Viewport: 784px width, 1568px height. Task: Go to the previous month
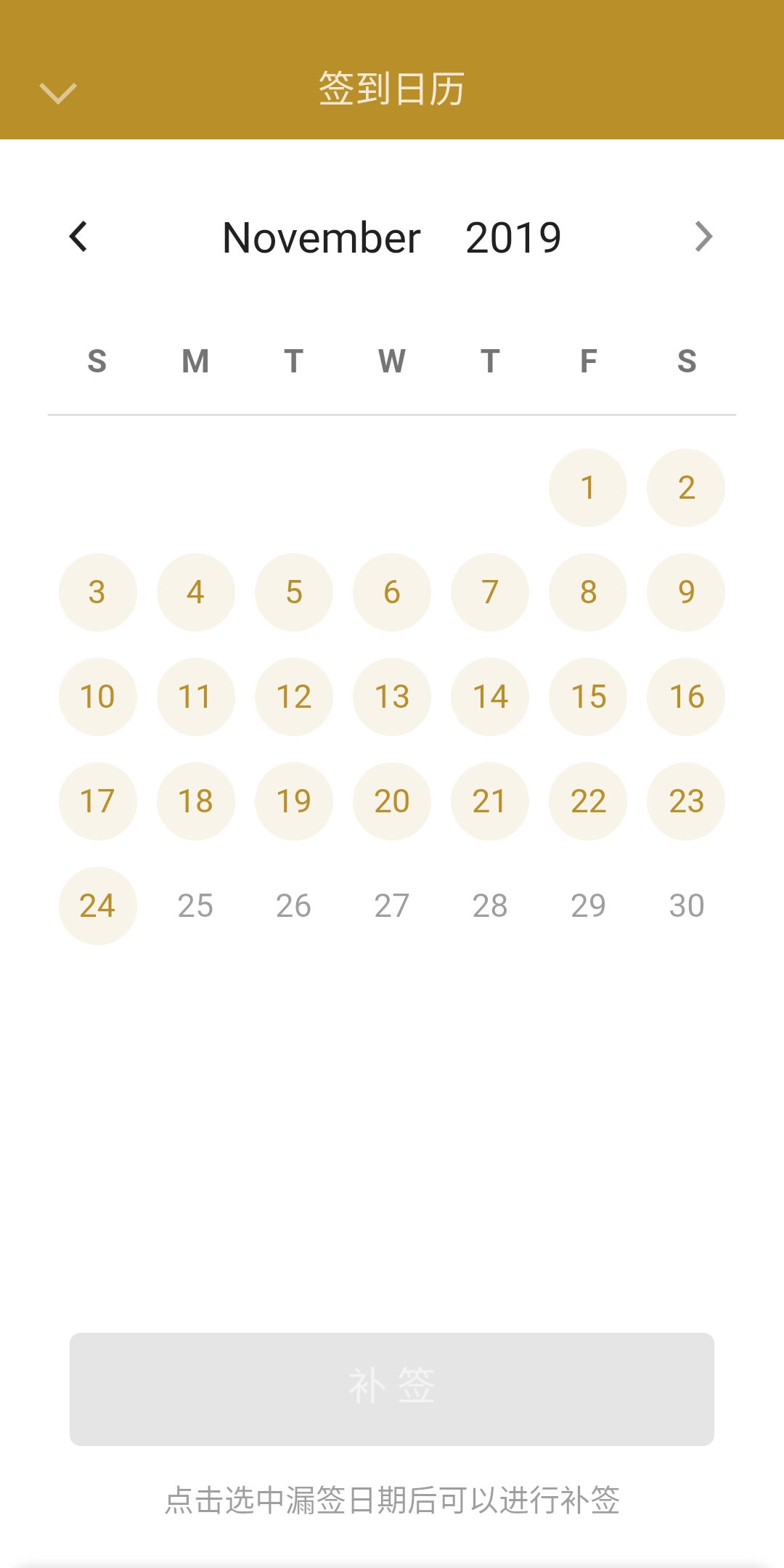coord(78,237)
